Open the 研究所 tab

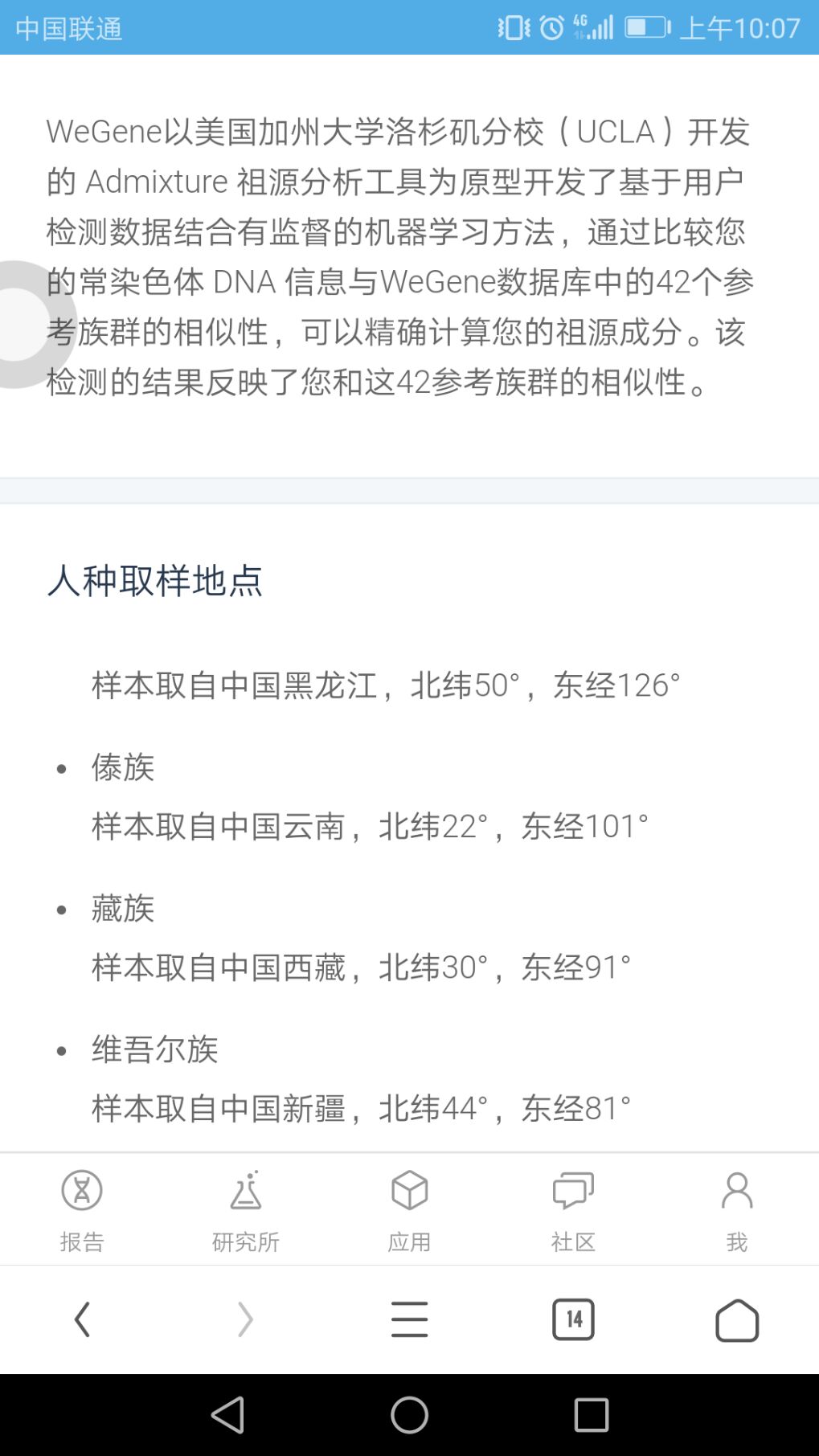pos(246,1211)
